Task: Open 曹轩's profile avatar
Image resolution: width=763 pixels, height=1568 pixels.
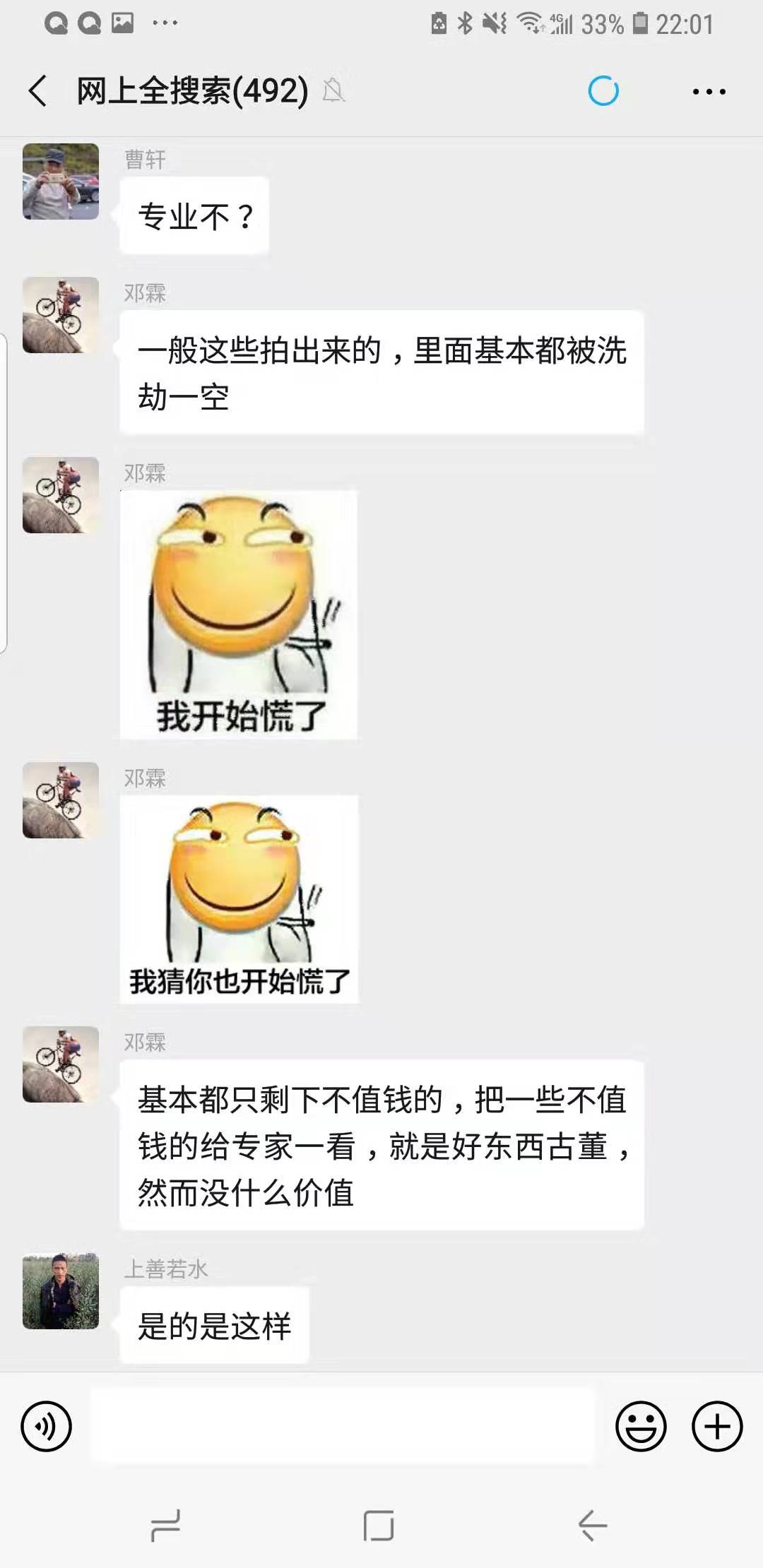Action: [61, 182]
